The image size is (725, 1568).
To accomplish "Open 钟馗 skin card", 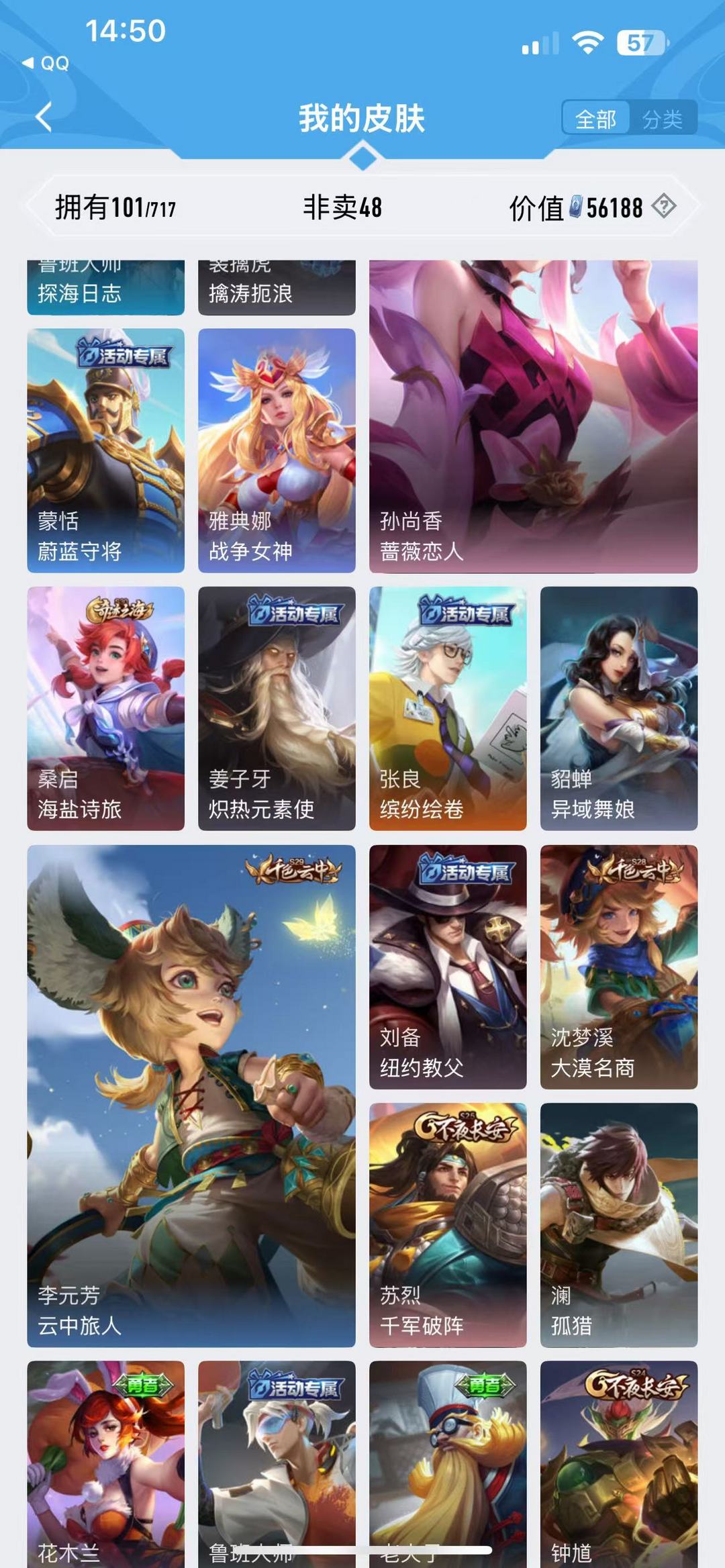I will pyautogui.click(x=619, y=1465).
